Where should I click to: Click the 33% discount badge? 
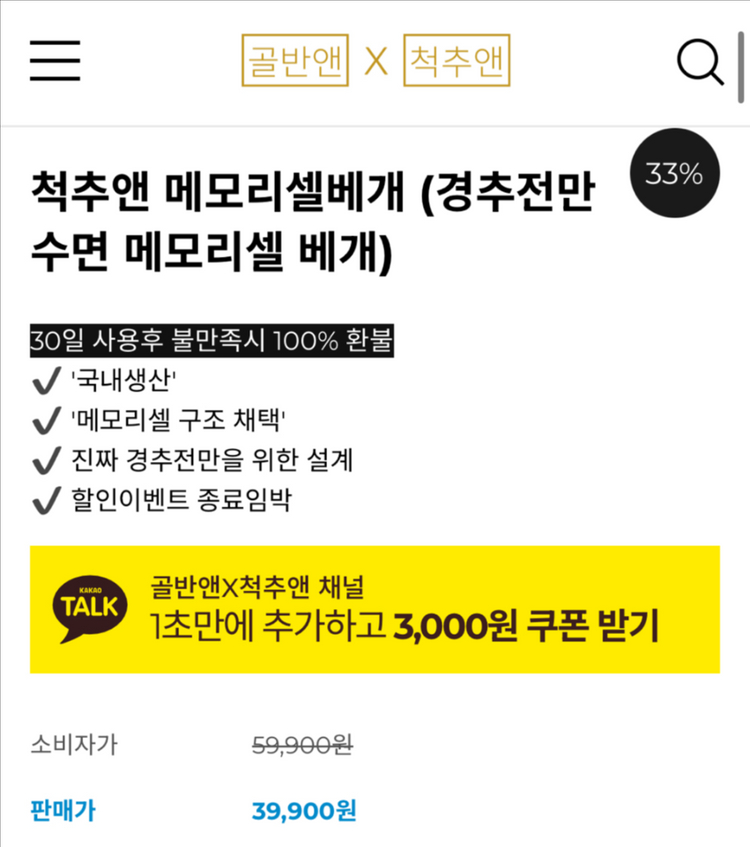coord(673,173)
